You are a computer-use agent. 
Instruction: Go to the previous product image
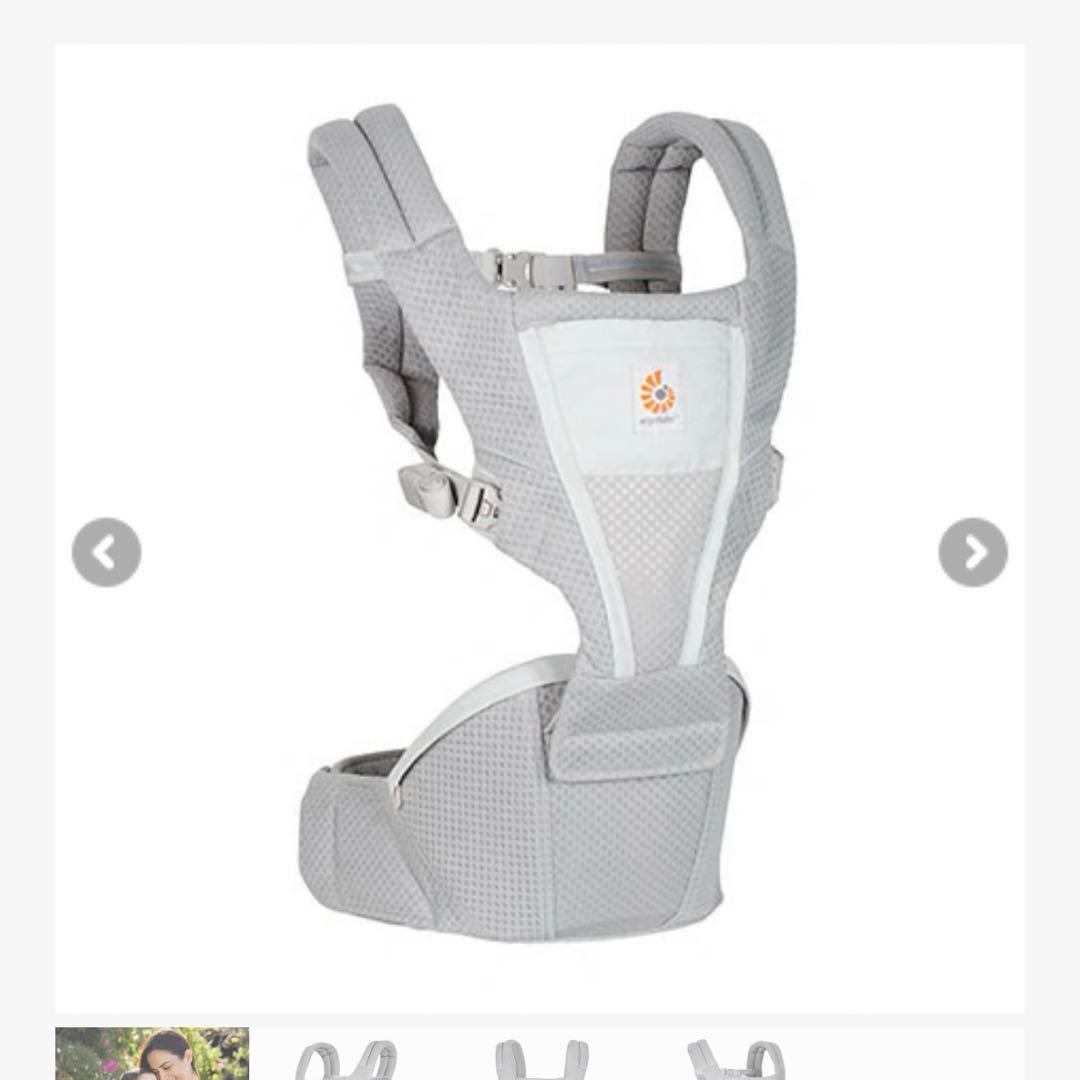coord(106,552)
